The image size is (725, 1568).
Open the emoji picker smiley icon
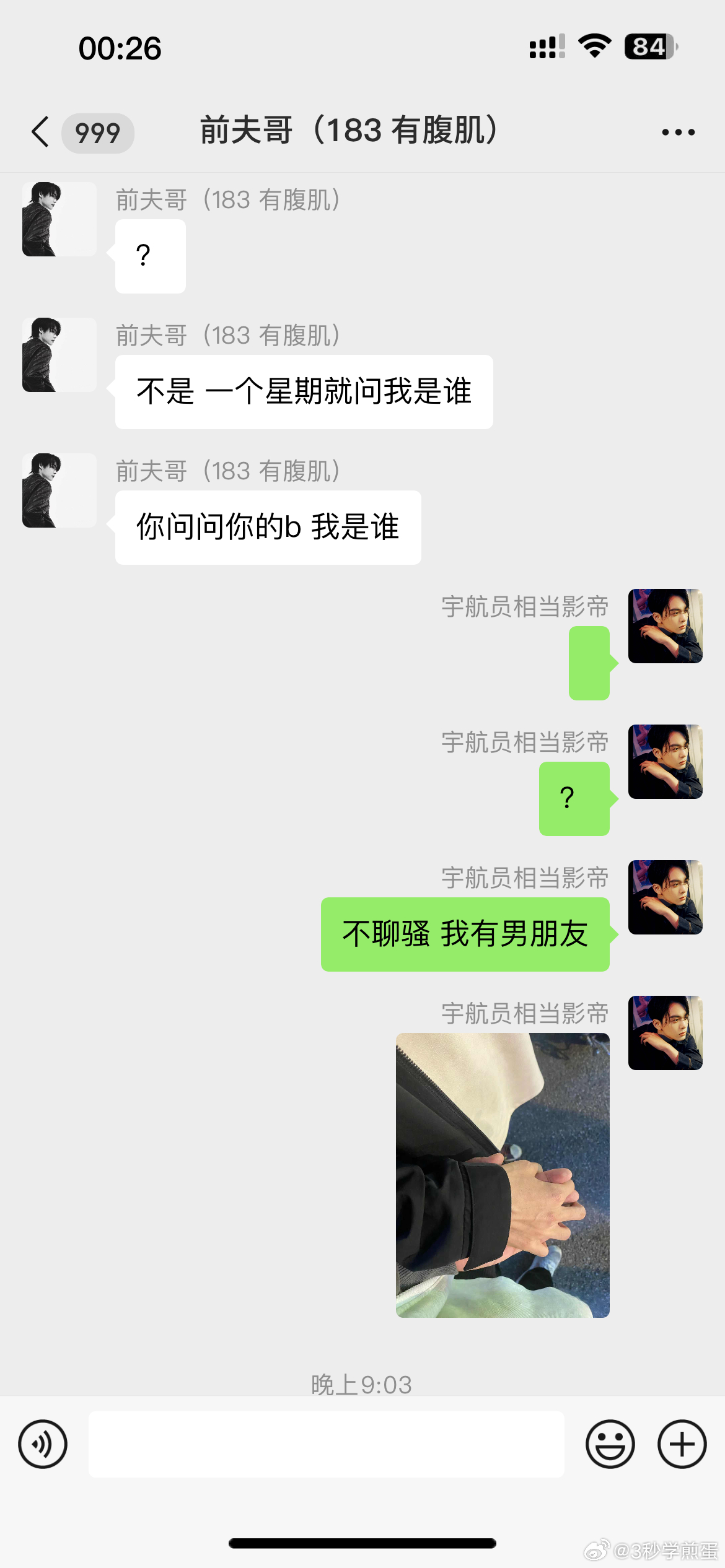(610, 1444)
